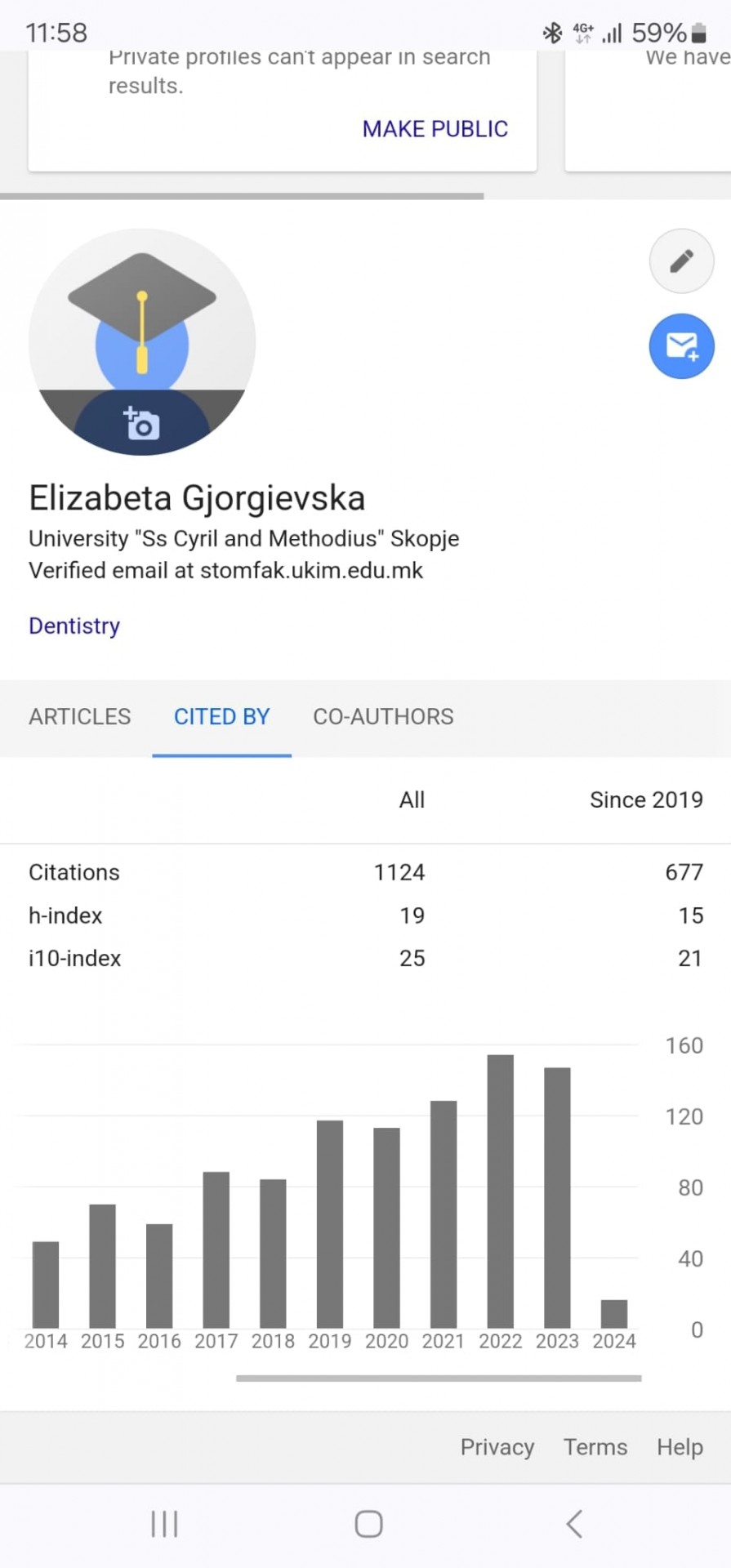The image size is (731, 1568).
Task: Open the Privacy link in the footer
Action: pyautogui.click(x=497, y=1447)
